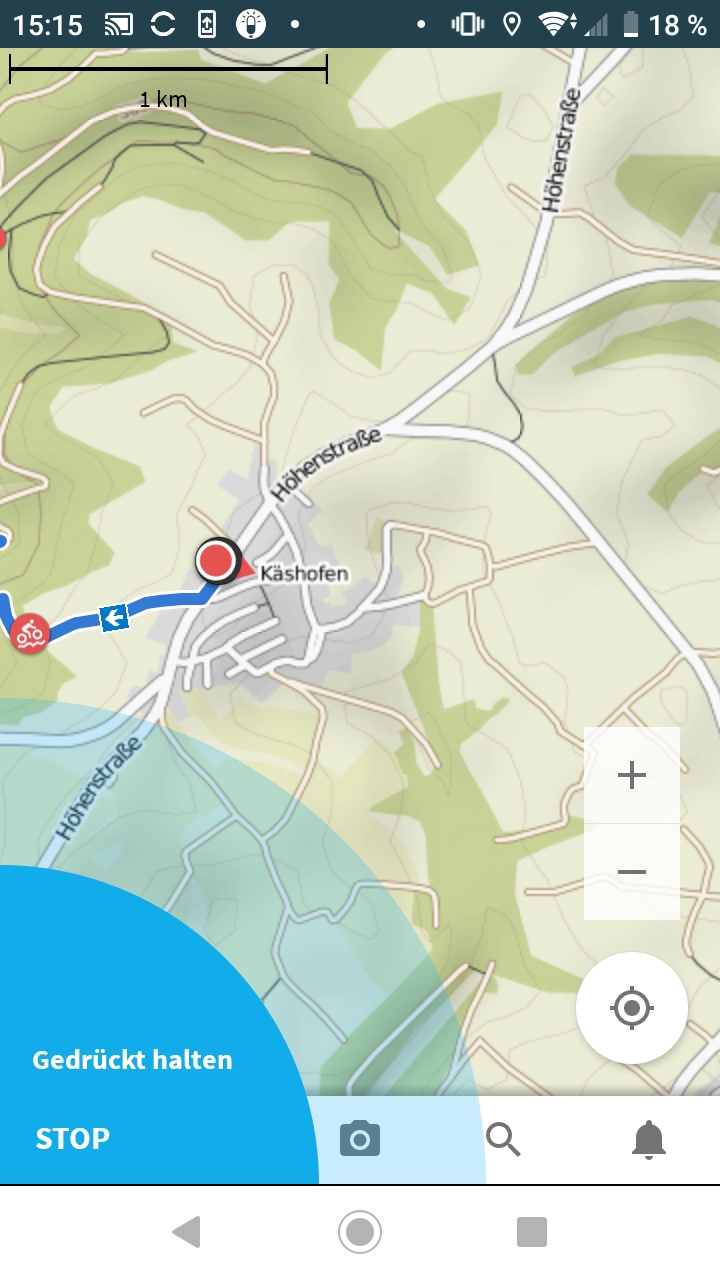Center map on my current location

[x=631, y=1008]
